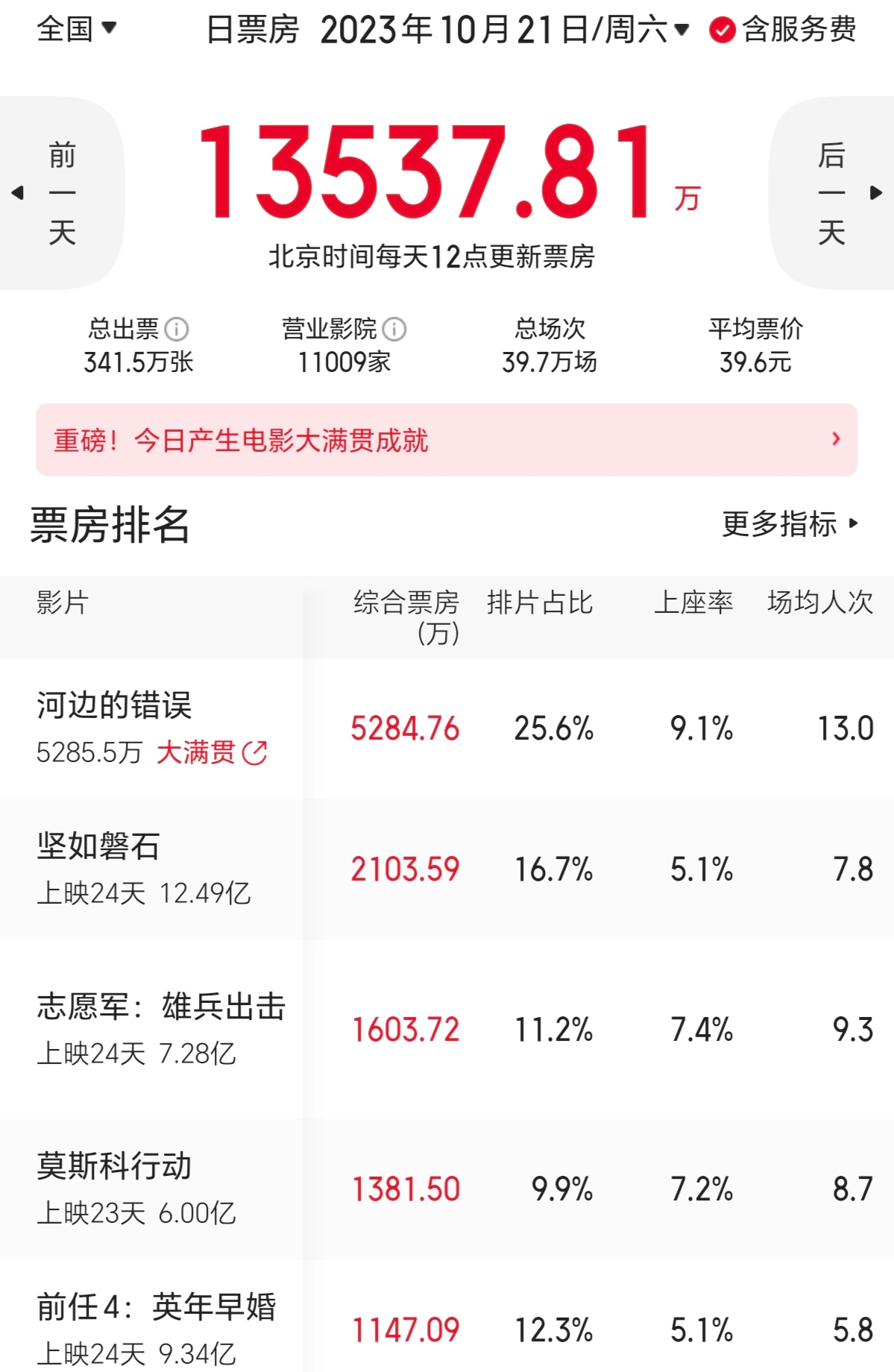
Task: Share the 大满贯 achievement for 河边的错误
Action: (x=255, y=752)
